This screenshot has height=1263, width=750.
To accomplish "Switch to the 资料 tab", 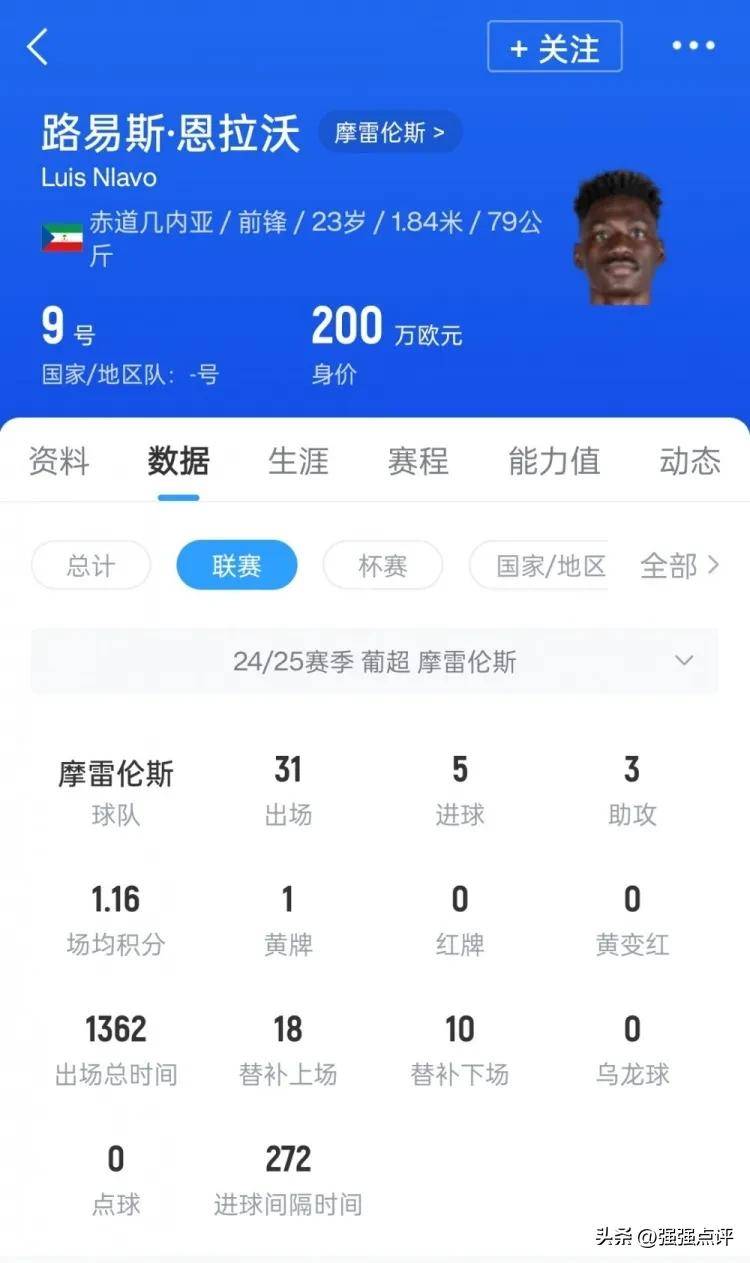I will [x=59, y=461].
